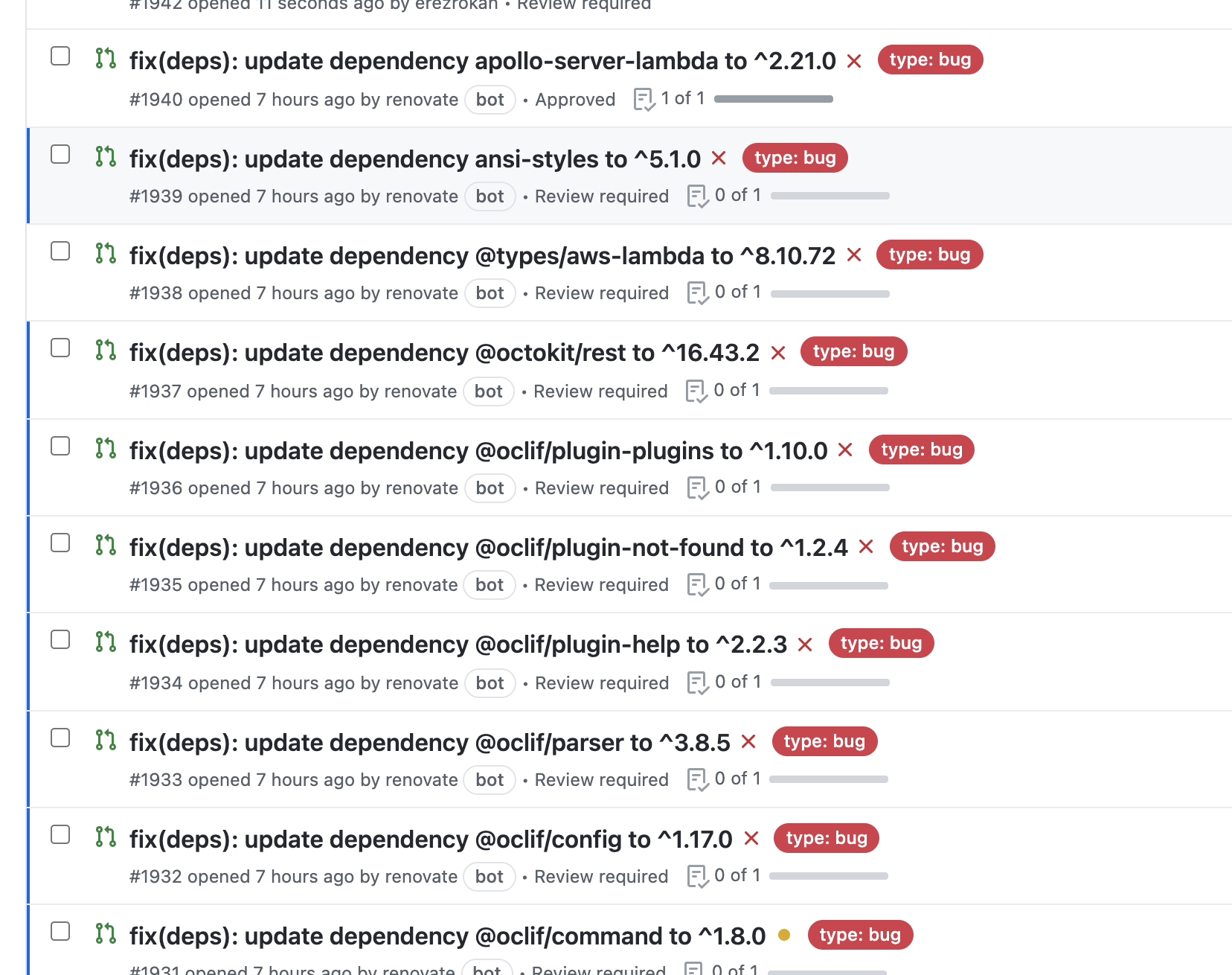
Task: Select checkbox for @octokit/rest pull request
Action: point(60,348)
